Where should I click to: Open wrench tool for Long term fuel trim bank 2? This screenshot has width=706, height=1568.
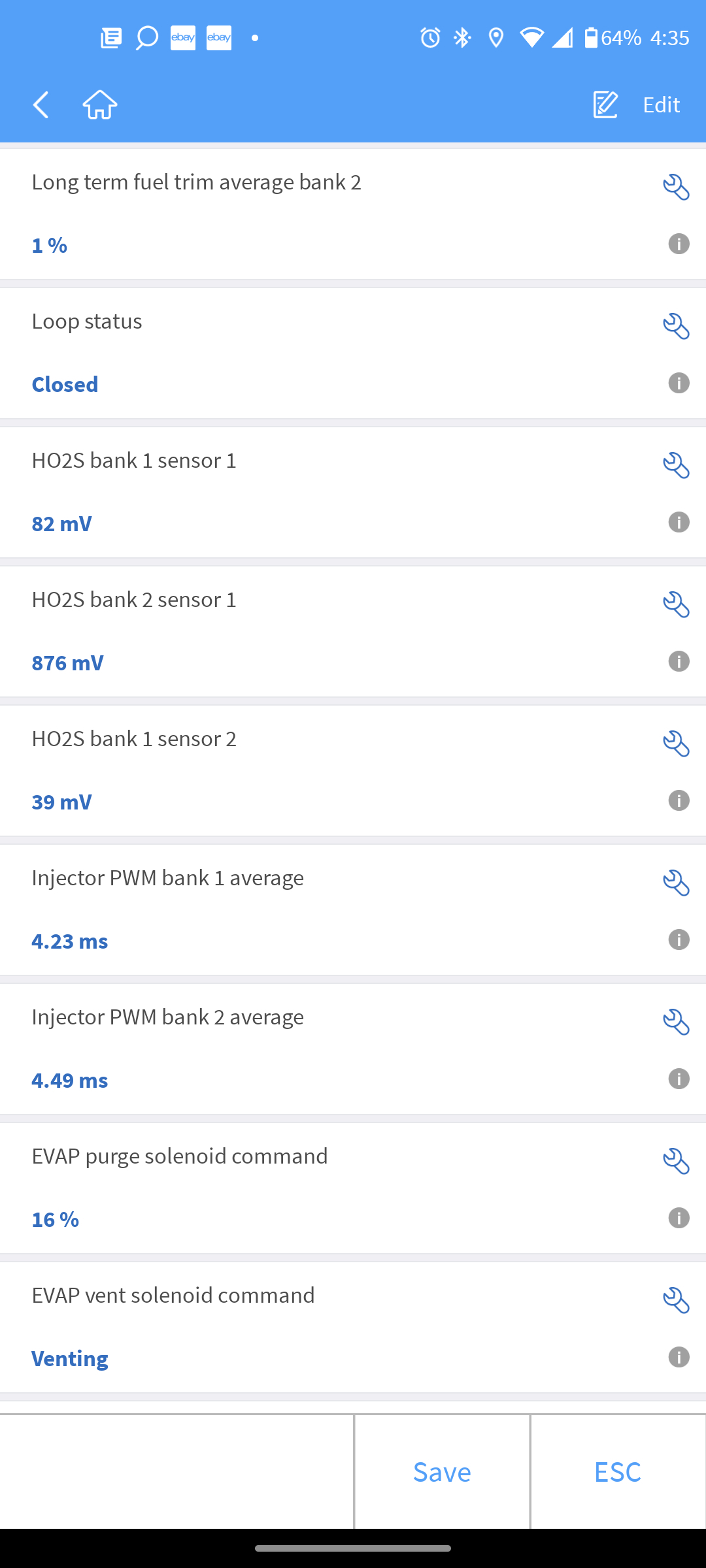coord(676,187)
